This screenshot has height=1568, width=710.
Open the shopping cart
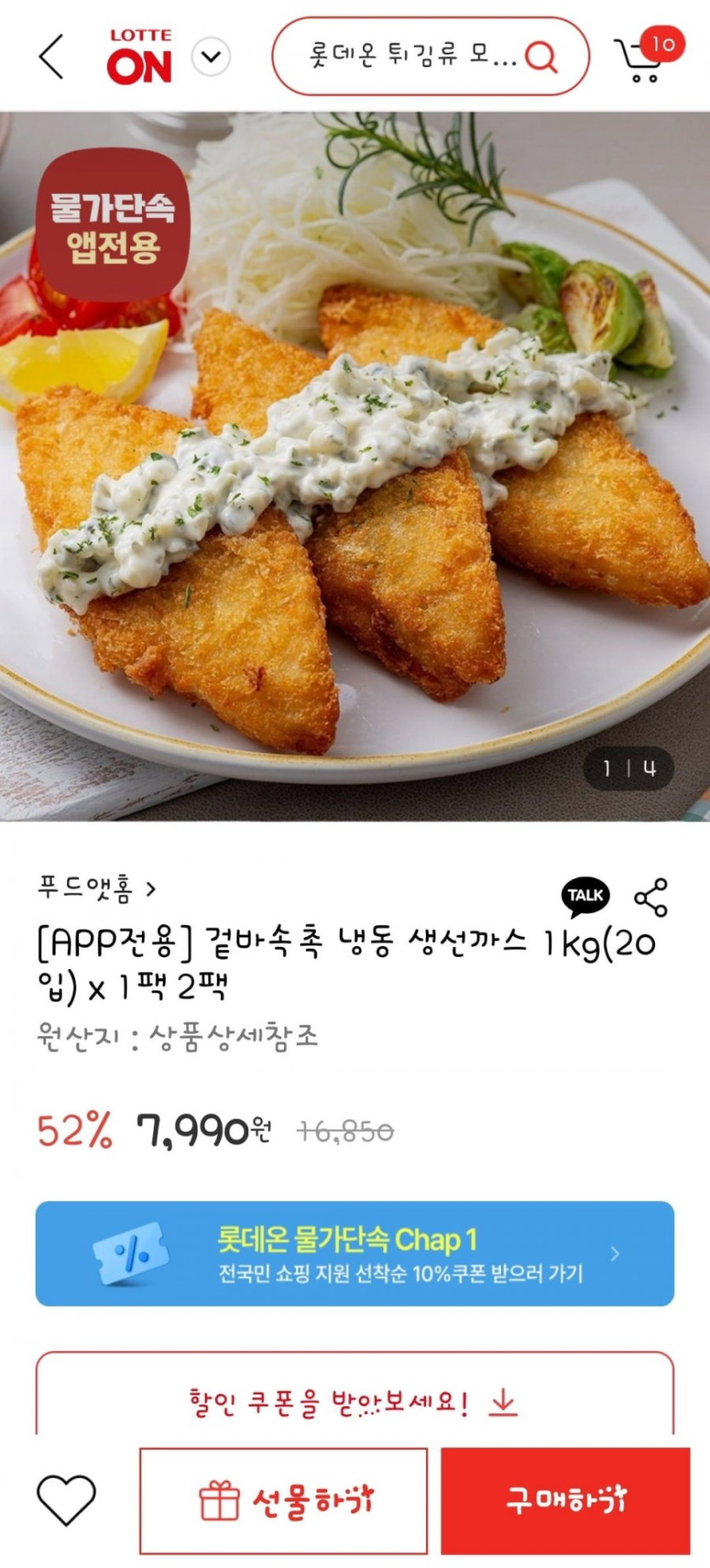642,58
